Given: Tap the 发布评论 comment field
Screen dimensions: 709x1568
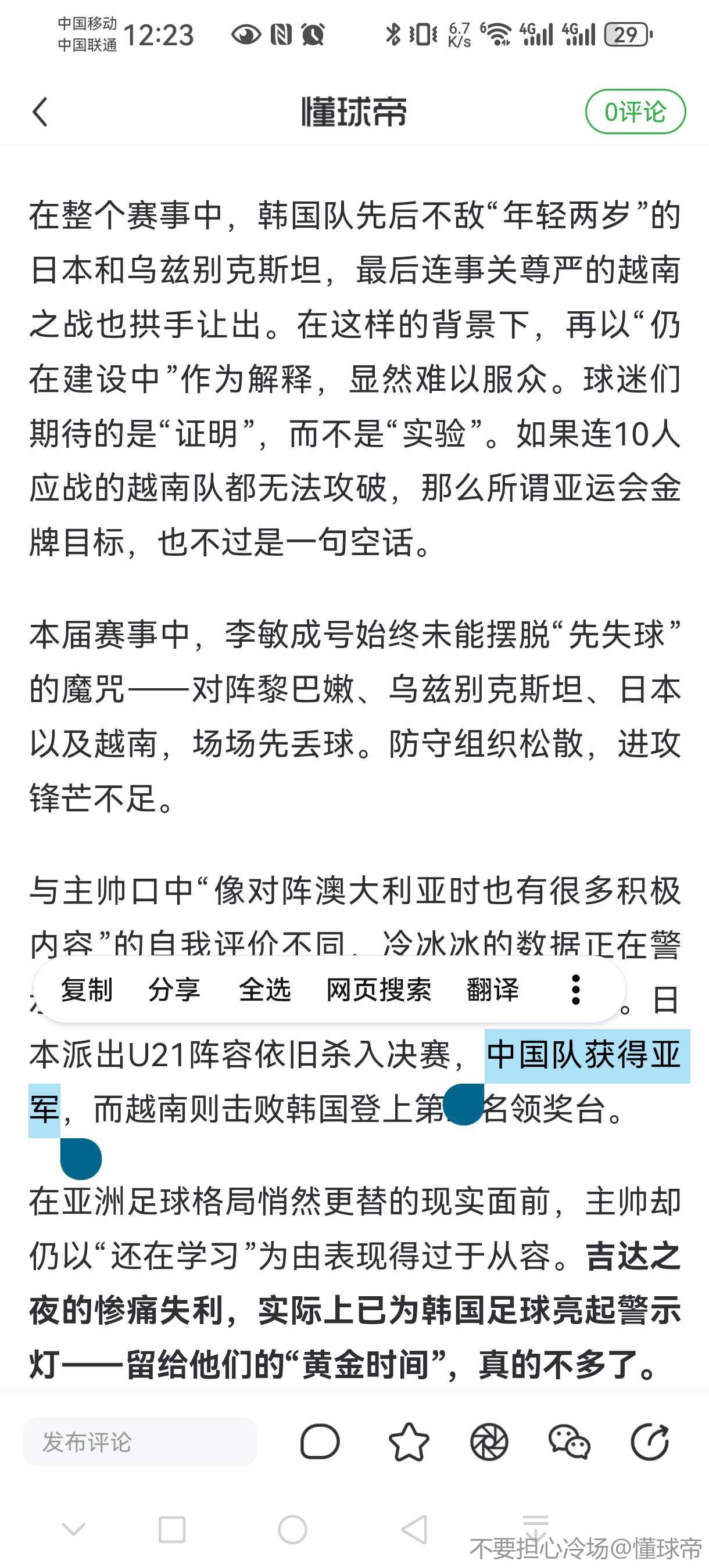Looking at the screenshot, I should (139, 1442).
